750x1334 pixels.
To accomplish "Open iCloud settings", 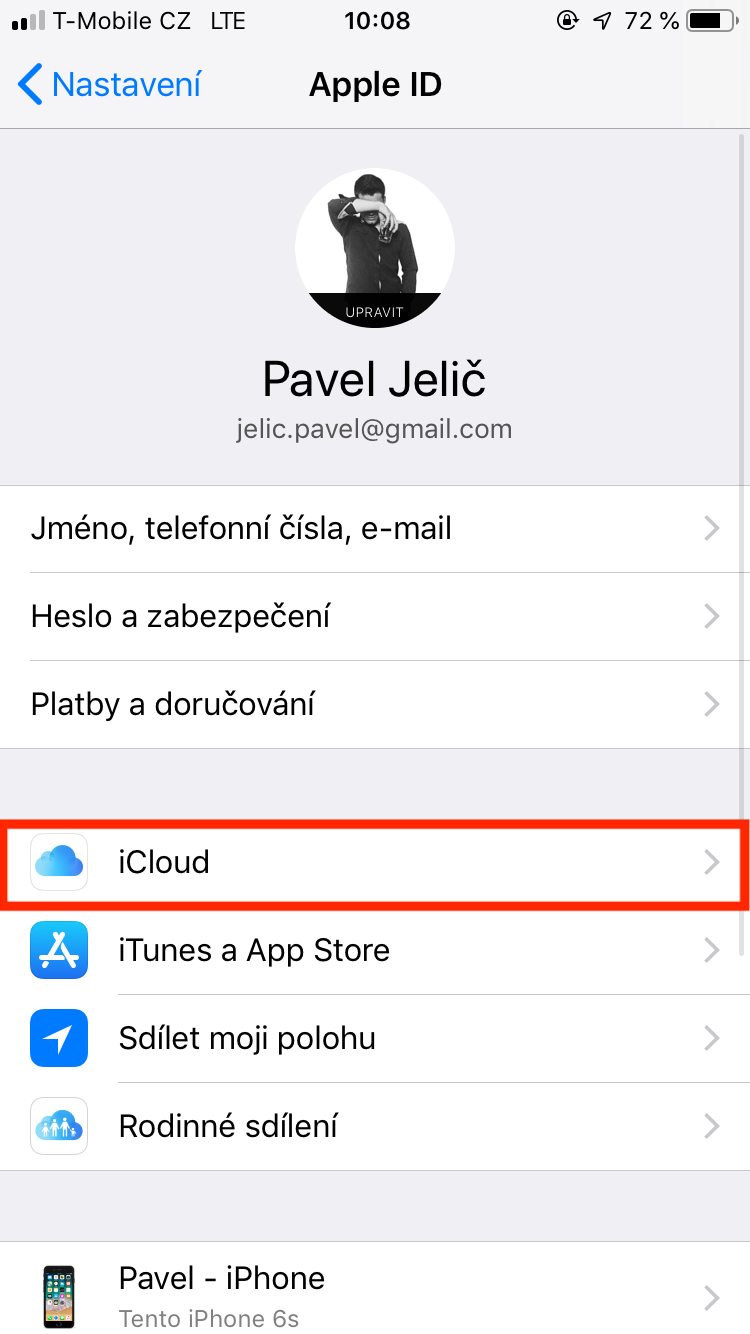I will (375, 862).
